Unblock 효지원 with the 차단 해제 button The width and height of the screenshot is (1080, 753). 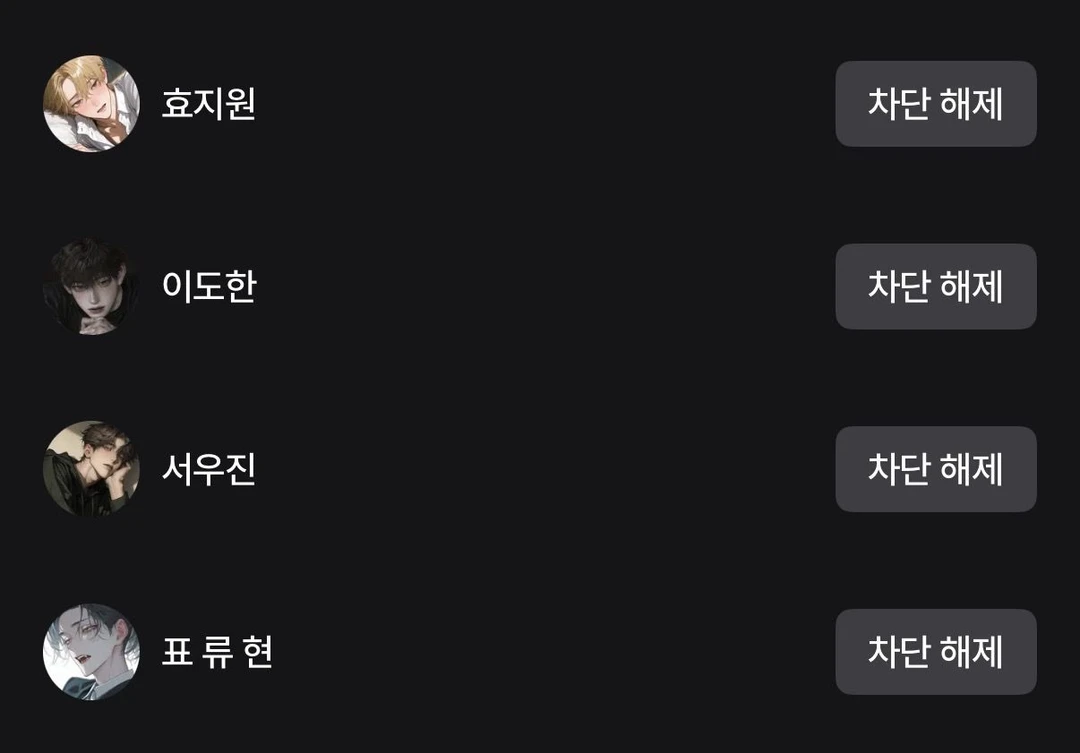click(x=935, y=104)
